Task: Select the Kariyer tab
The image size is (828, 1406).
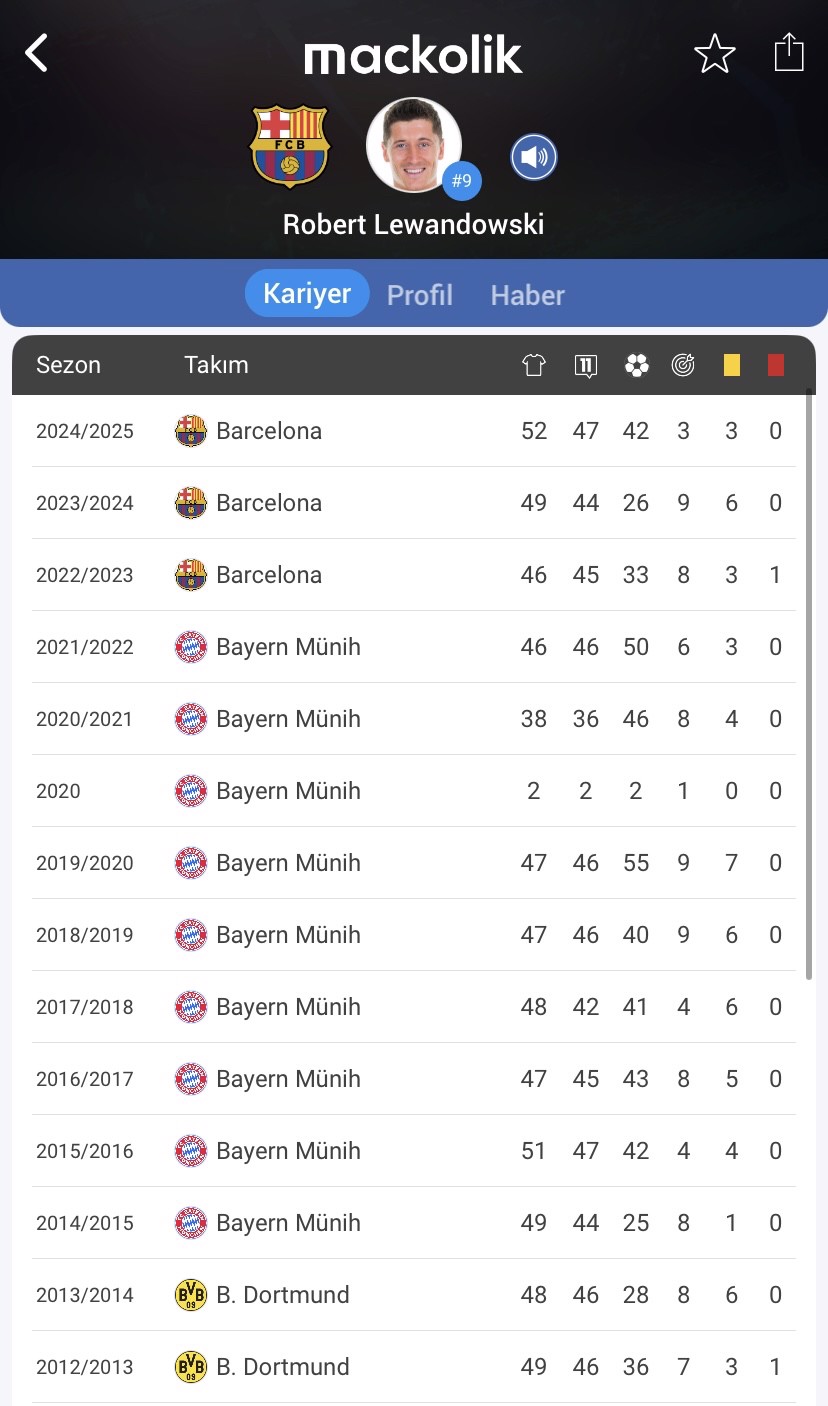Action: tap(307, 293)
